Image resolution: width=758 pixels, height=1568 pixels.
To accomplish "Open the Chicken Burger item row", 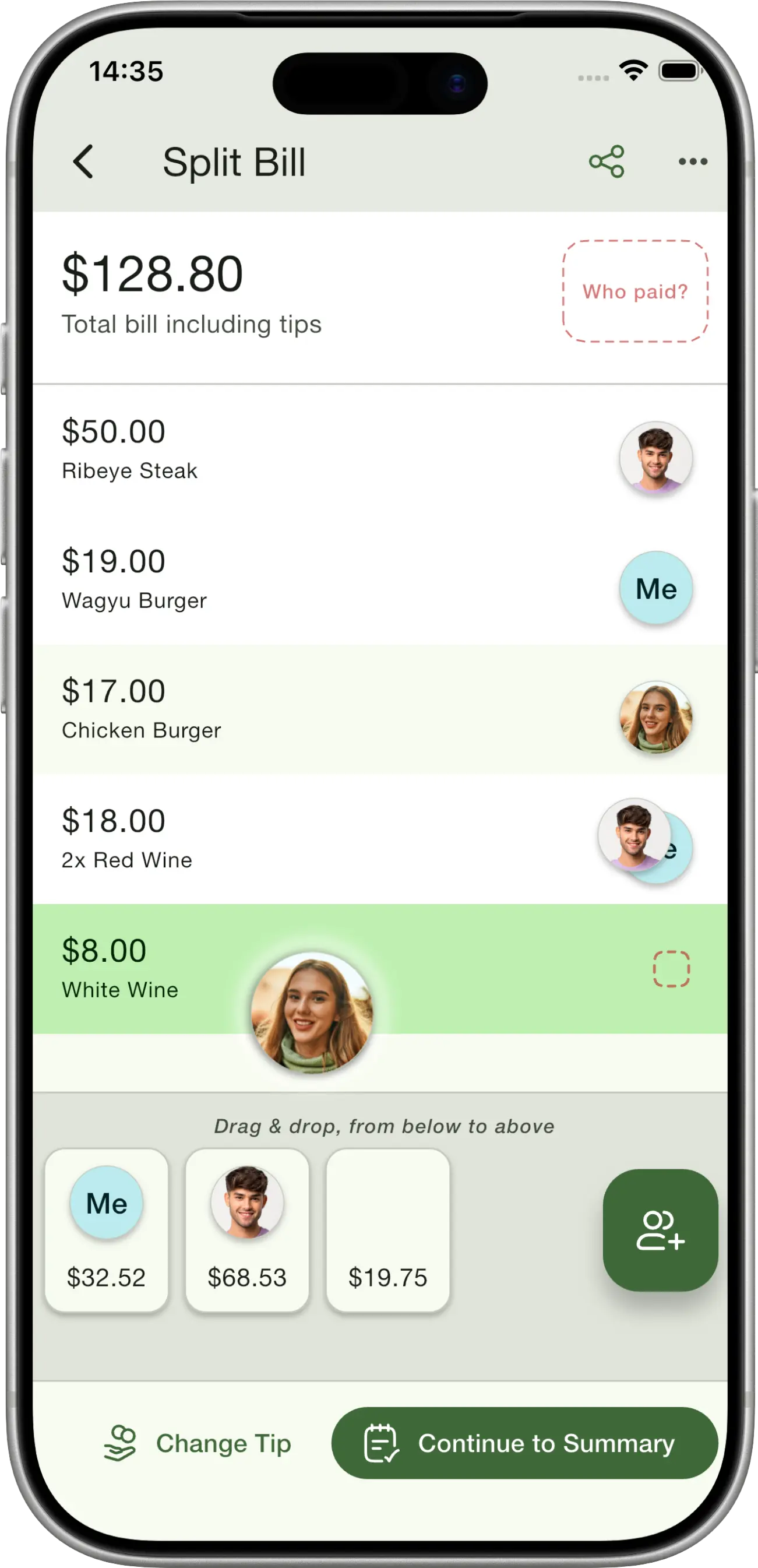I will pos(304,709).
